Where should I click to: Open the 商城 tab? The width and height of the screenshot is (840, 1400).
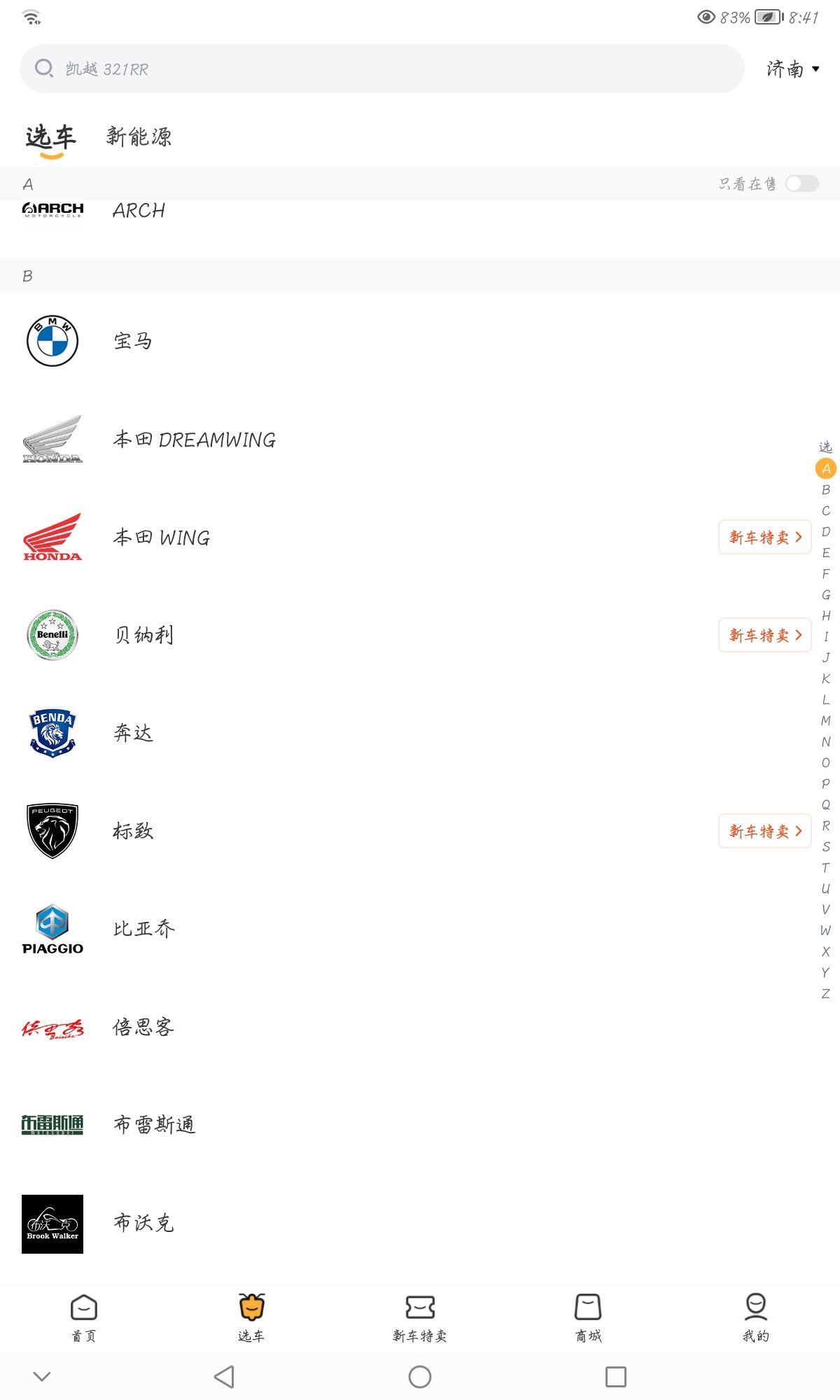(588, 1317)
